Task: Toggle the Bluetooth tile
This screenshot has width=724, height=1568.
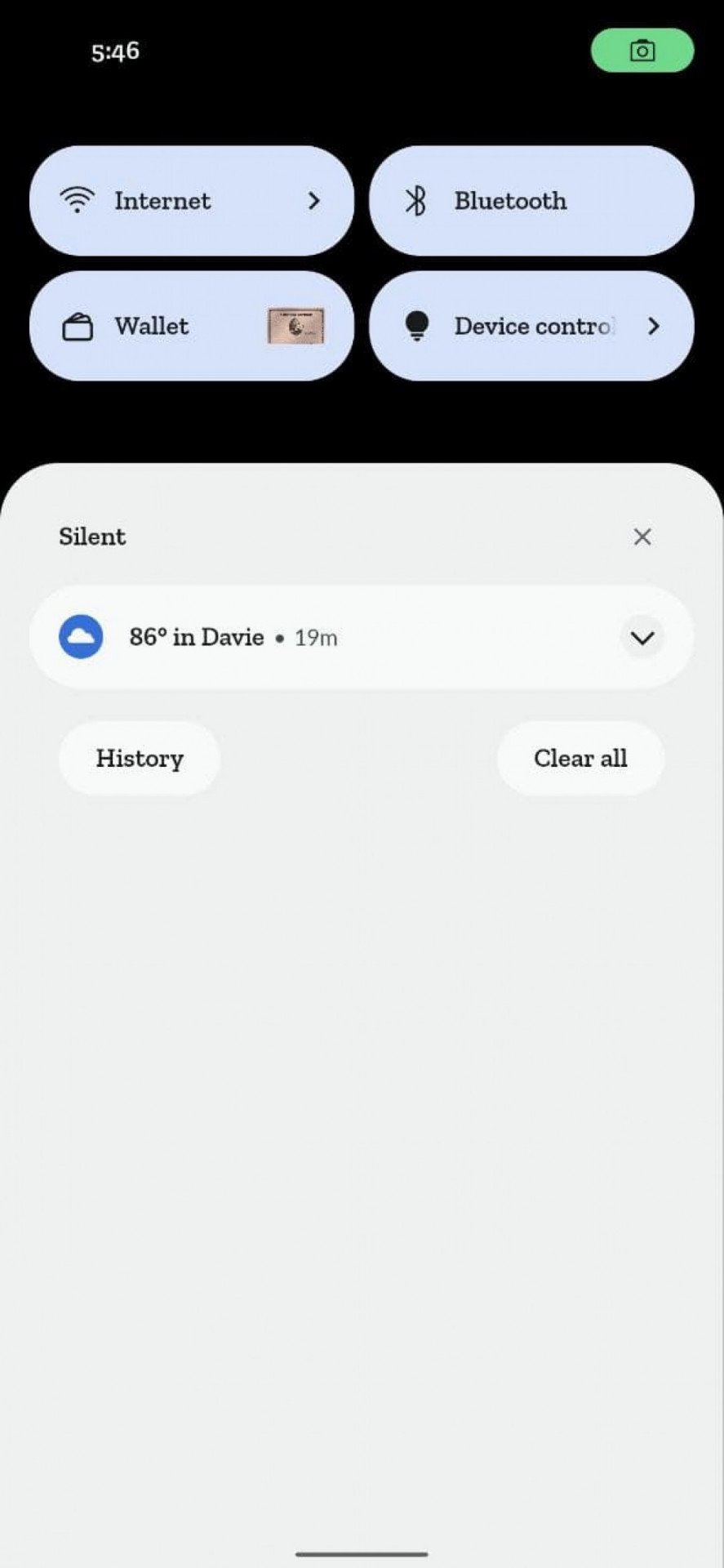Action: 531,201
